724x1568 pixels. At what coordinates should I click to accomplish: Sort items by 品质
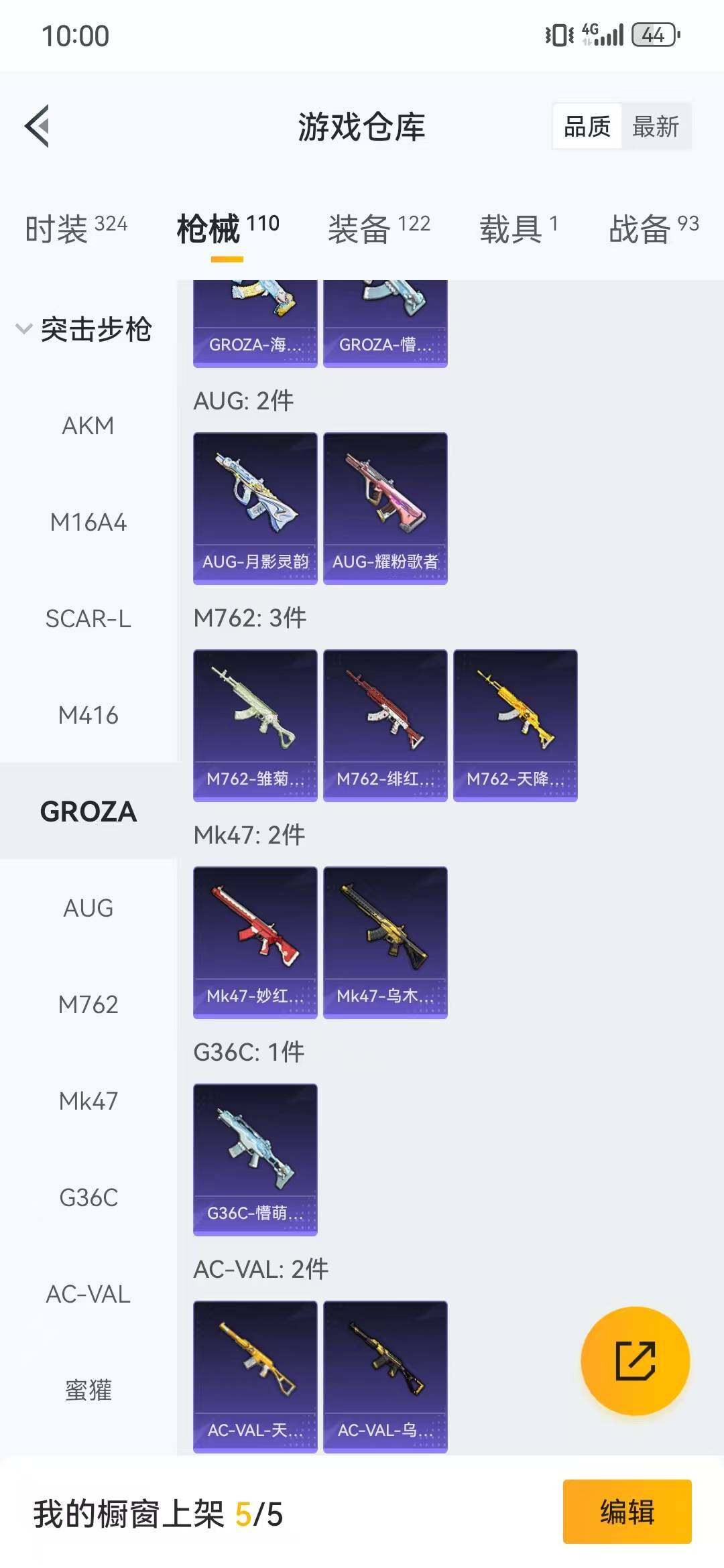coord(587,126)
